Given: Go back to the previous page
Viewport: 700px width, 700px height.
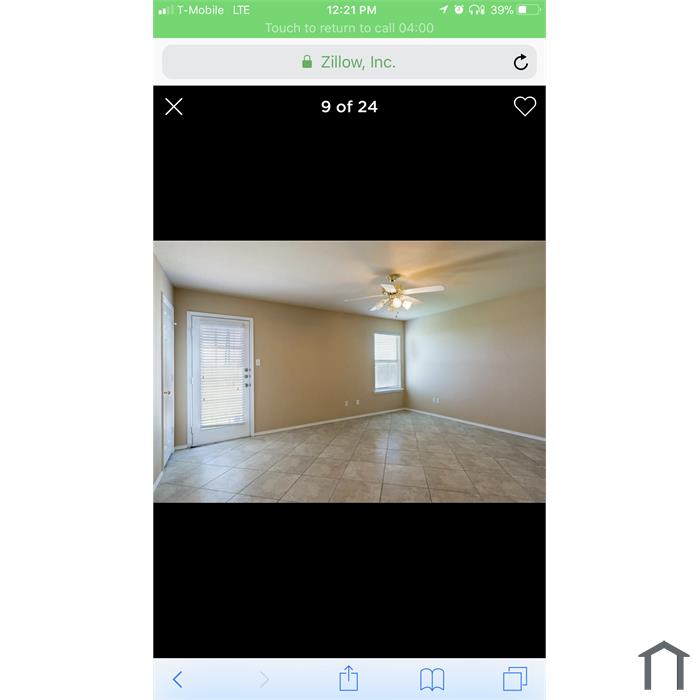Looking at the screenshot, I should click(178, 680).
